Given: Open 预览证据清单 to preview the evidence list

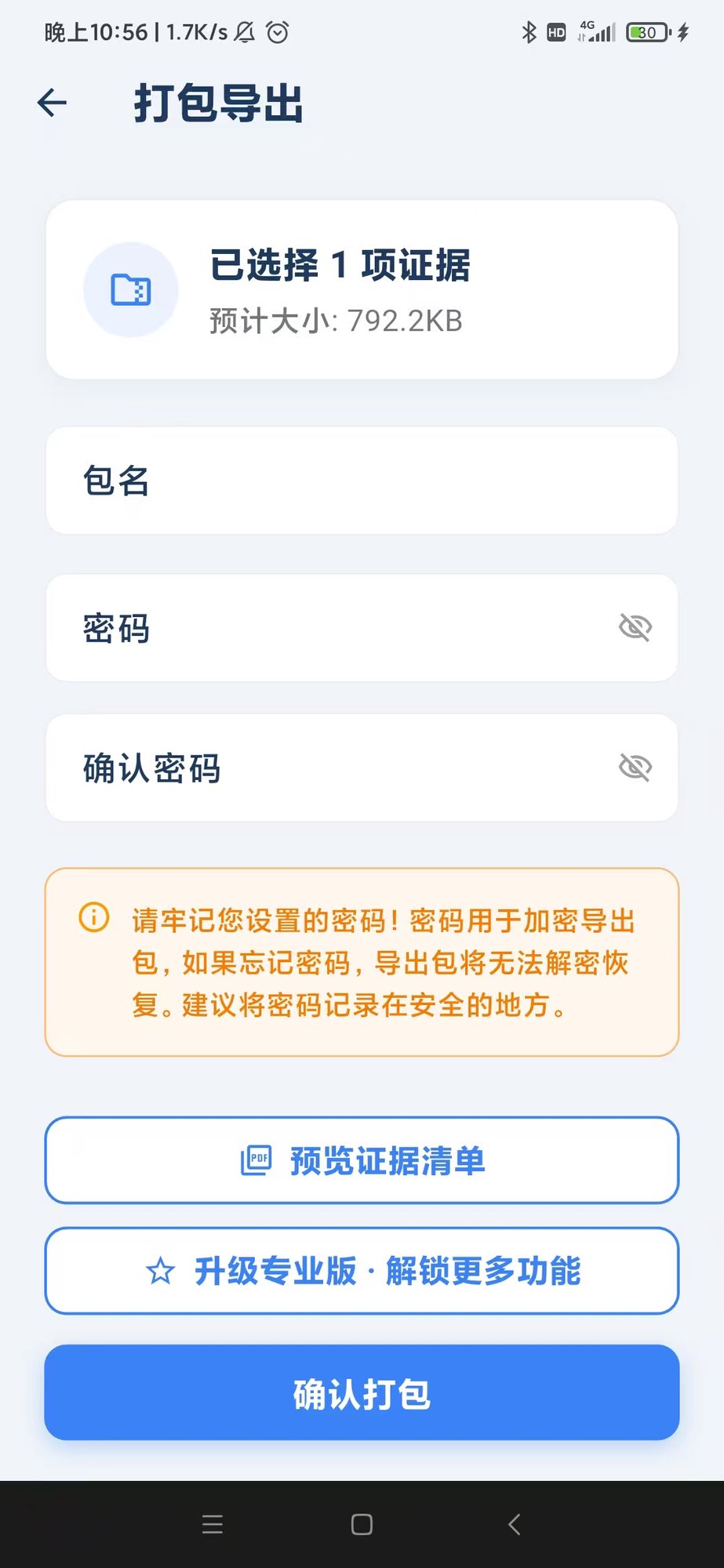Looking at the screenshot, I should (x=362, y=1160).
